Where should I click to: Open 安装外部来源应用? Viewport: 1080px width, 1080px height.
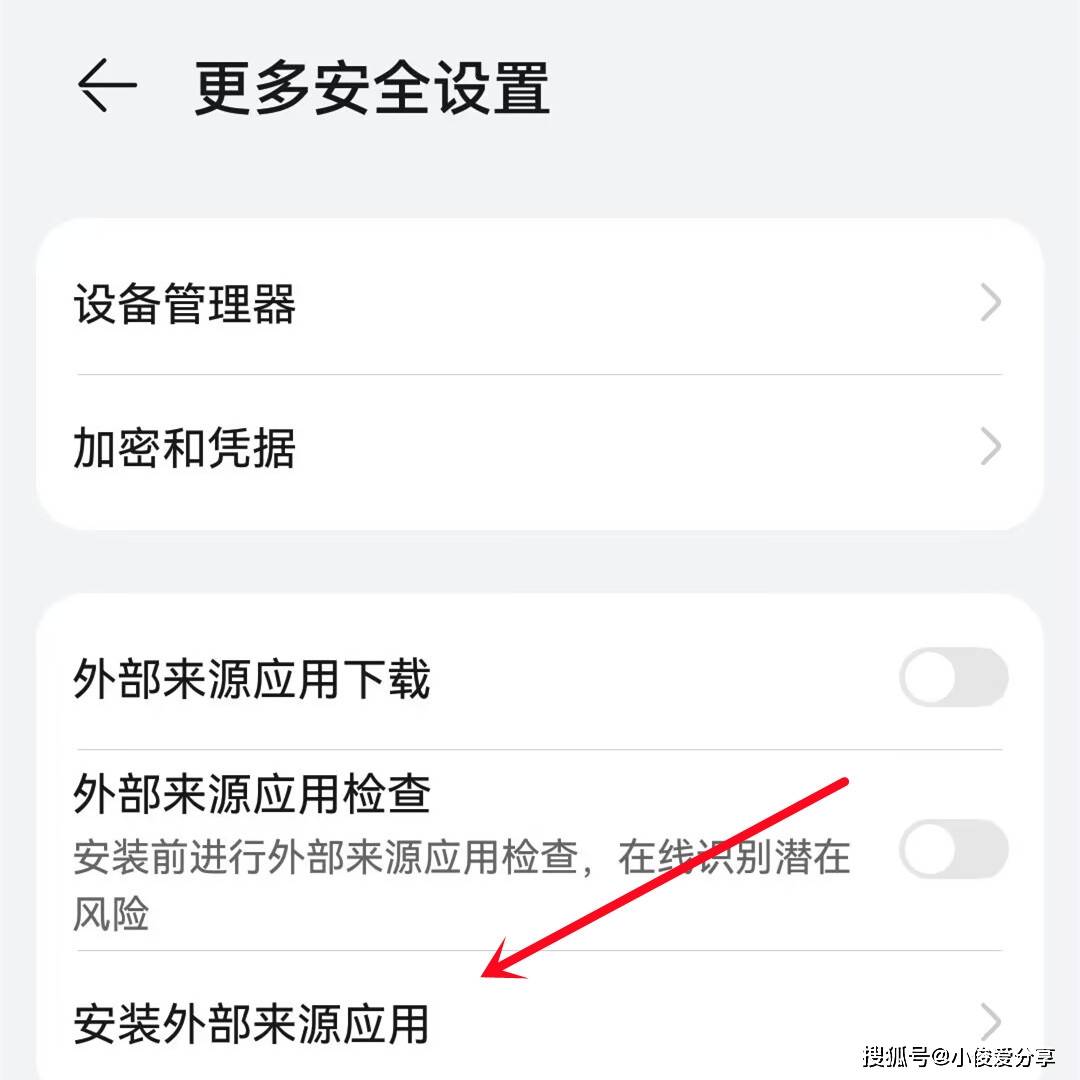[538, 1022]
